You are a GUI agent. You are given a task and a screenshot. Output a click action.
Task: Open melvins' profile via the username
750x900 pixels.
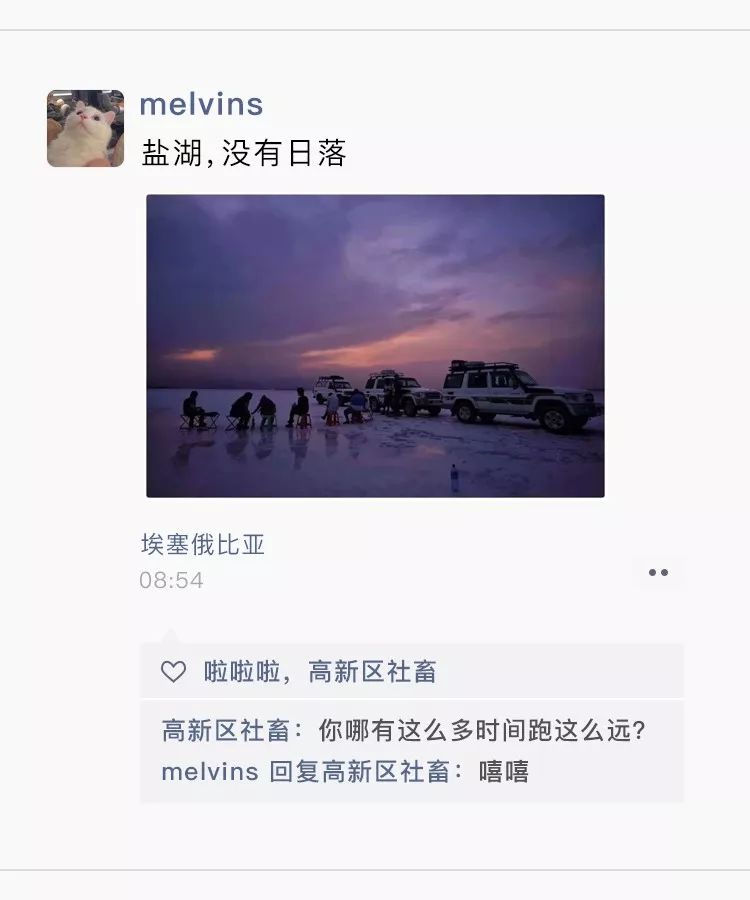[x=201, y=104]
